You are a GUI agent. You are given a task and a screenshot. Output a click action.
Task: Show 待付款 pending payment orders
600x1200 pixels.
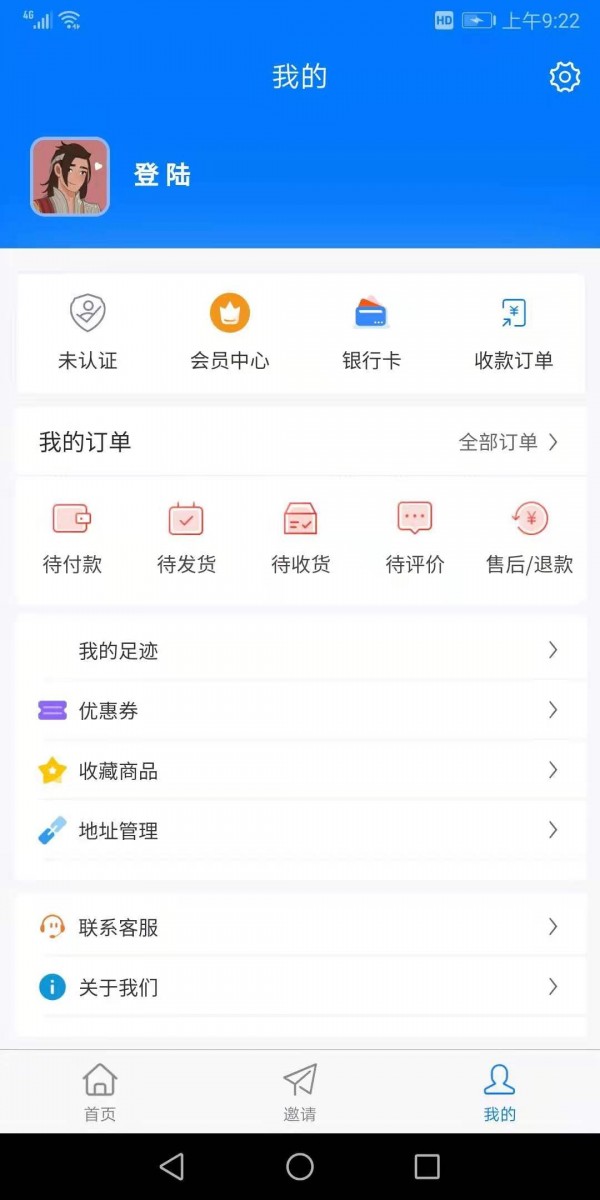[72, 537]
